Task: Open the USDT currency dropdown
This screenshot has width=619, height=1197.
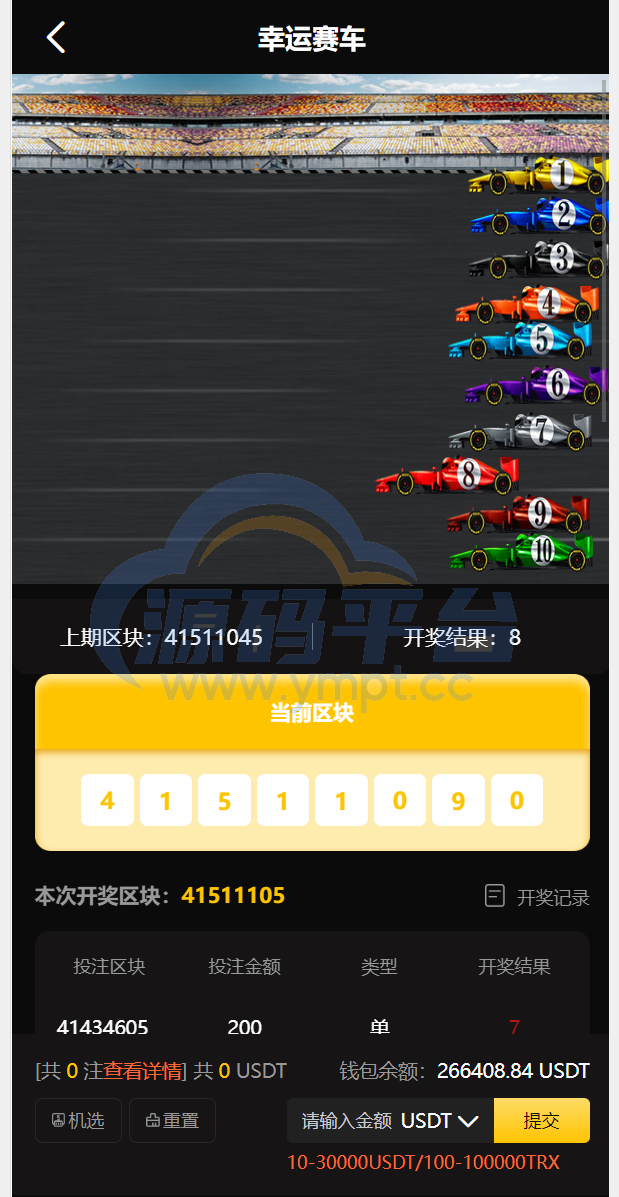Action: 440,1120
